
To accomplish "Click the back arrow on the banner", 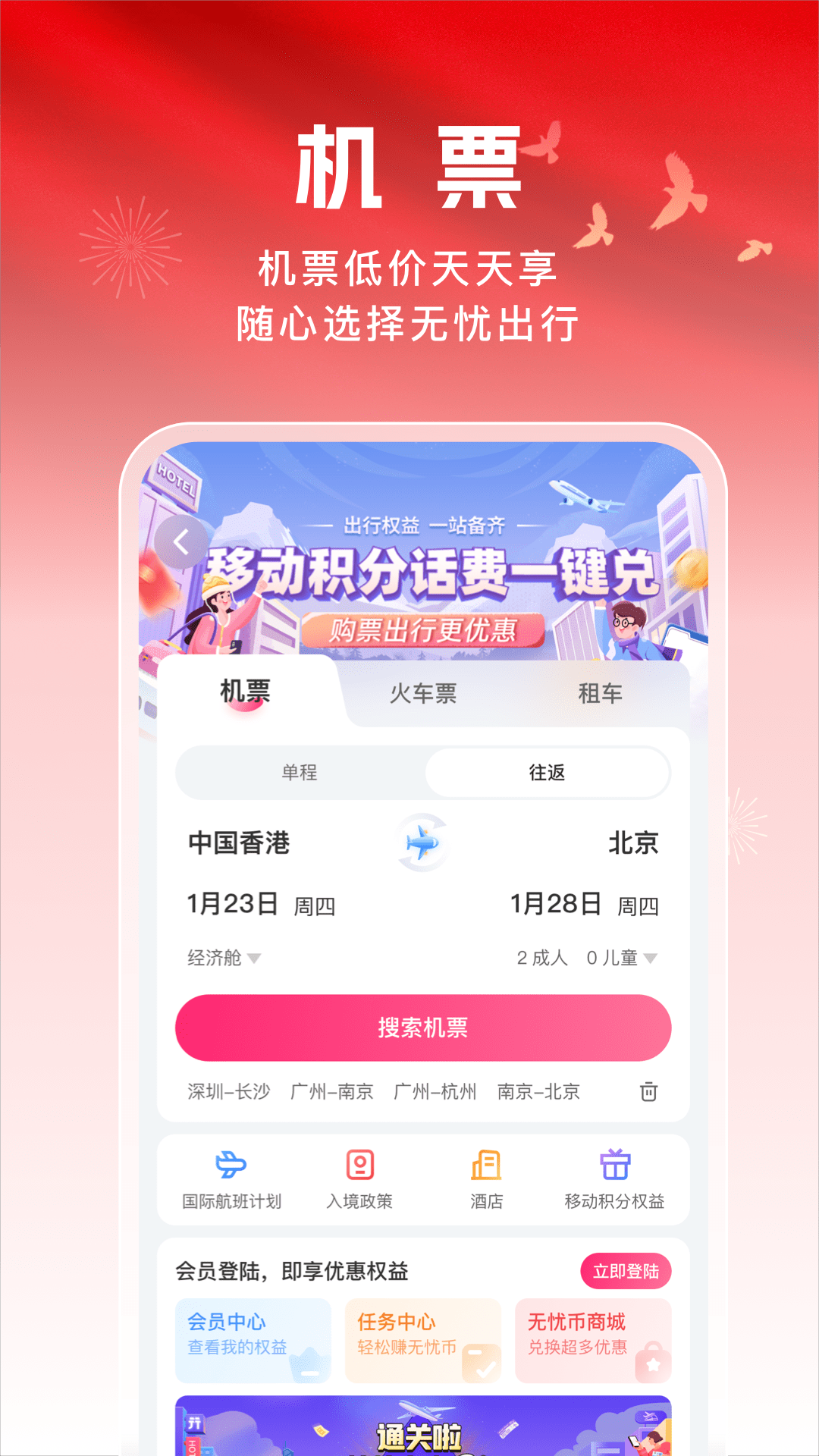I will (x=182, y=543).
